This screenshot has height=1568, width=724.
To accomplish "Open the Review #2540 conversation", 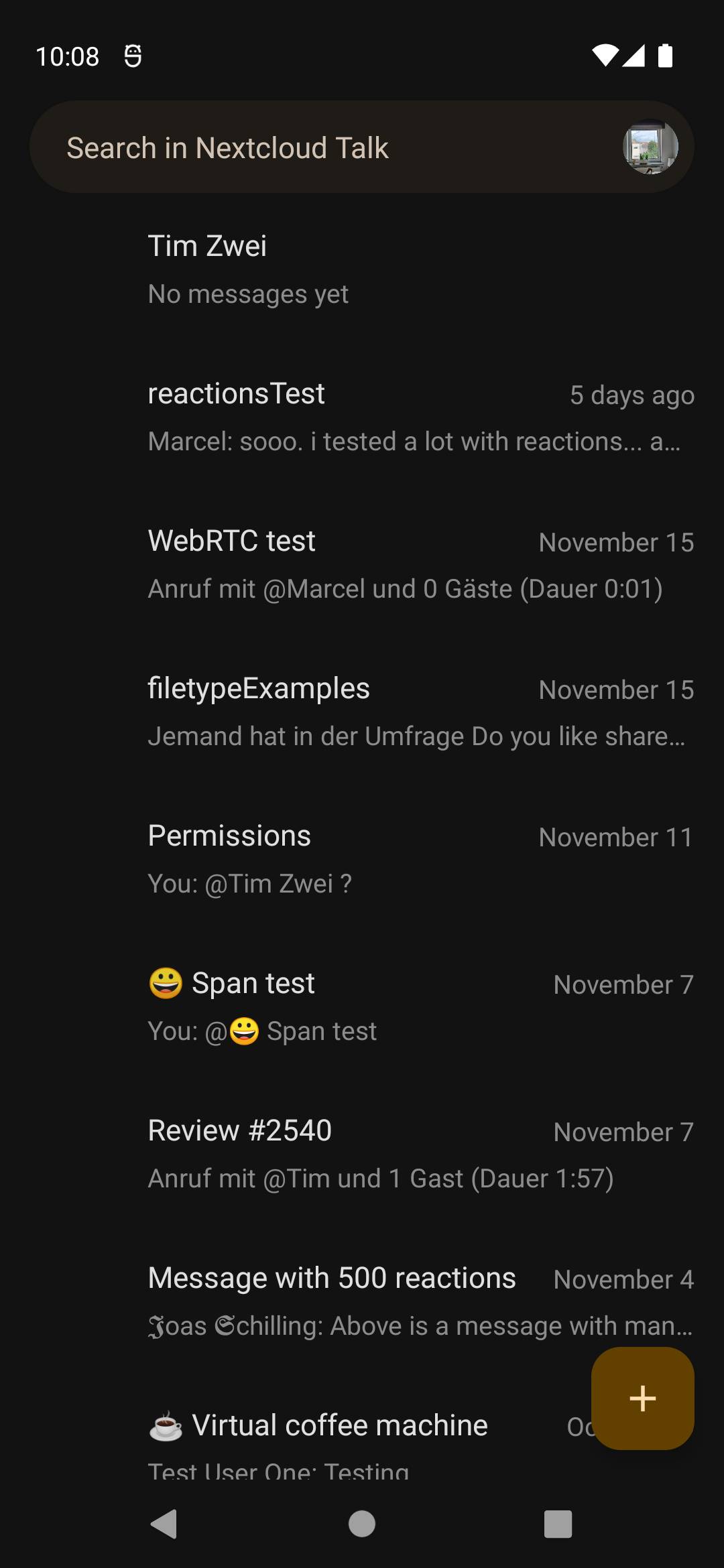I will coord(362,1154).
